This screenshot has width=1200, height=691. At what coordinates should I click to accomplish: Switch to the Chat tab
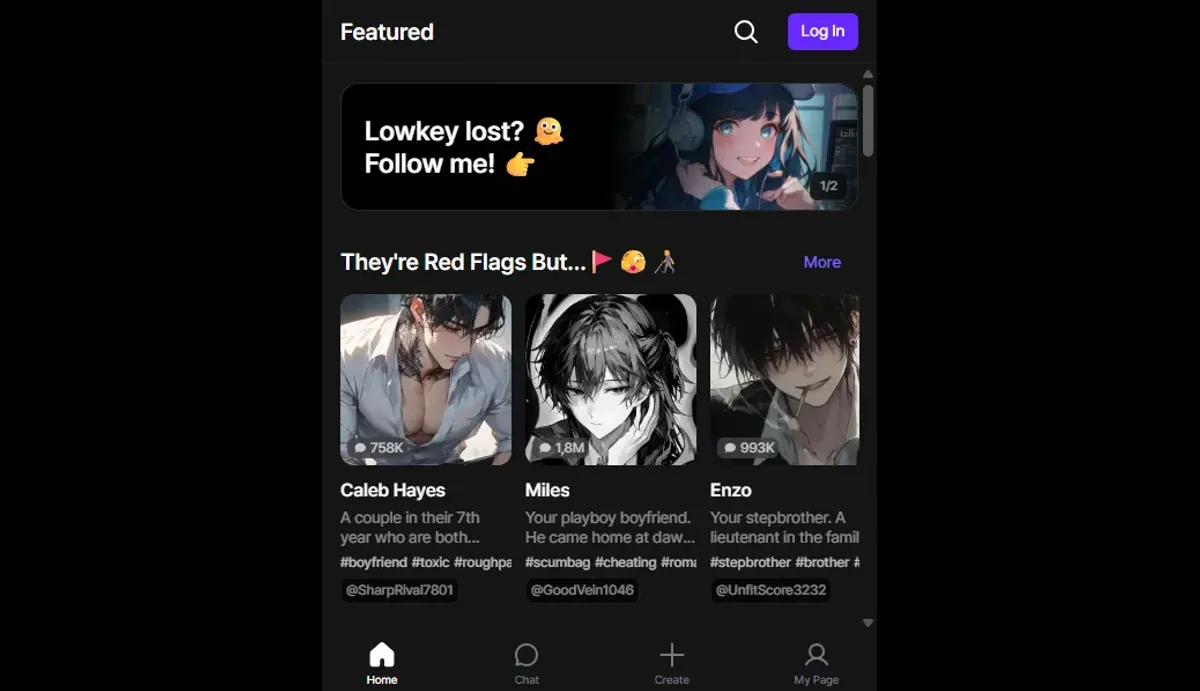(x=527, y=664)
